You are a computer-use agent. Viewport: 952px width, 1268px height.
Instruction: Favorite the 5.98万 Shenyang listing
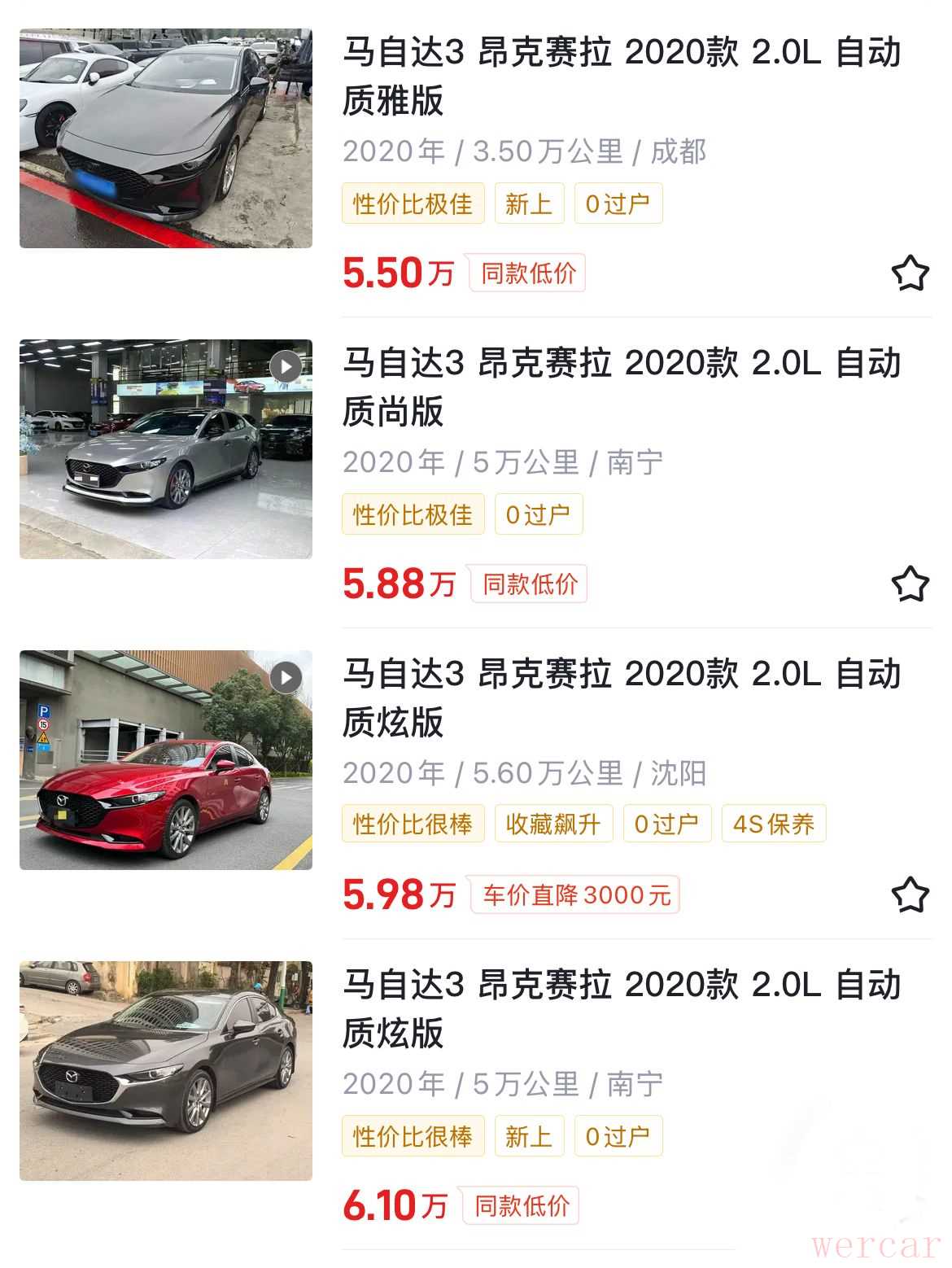910,895
